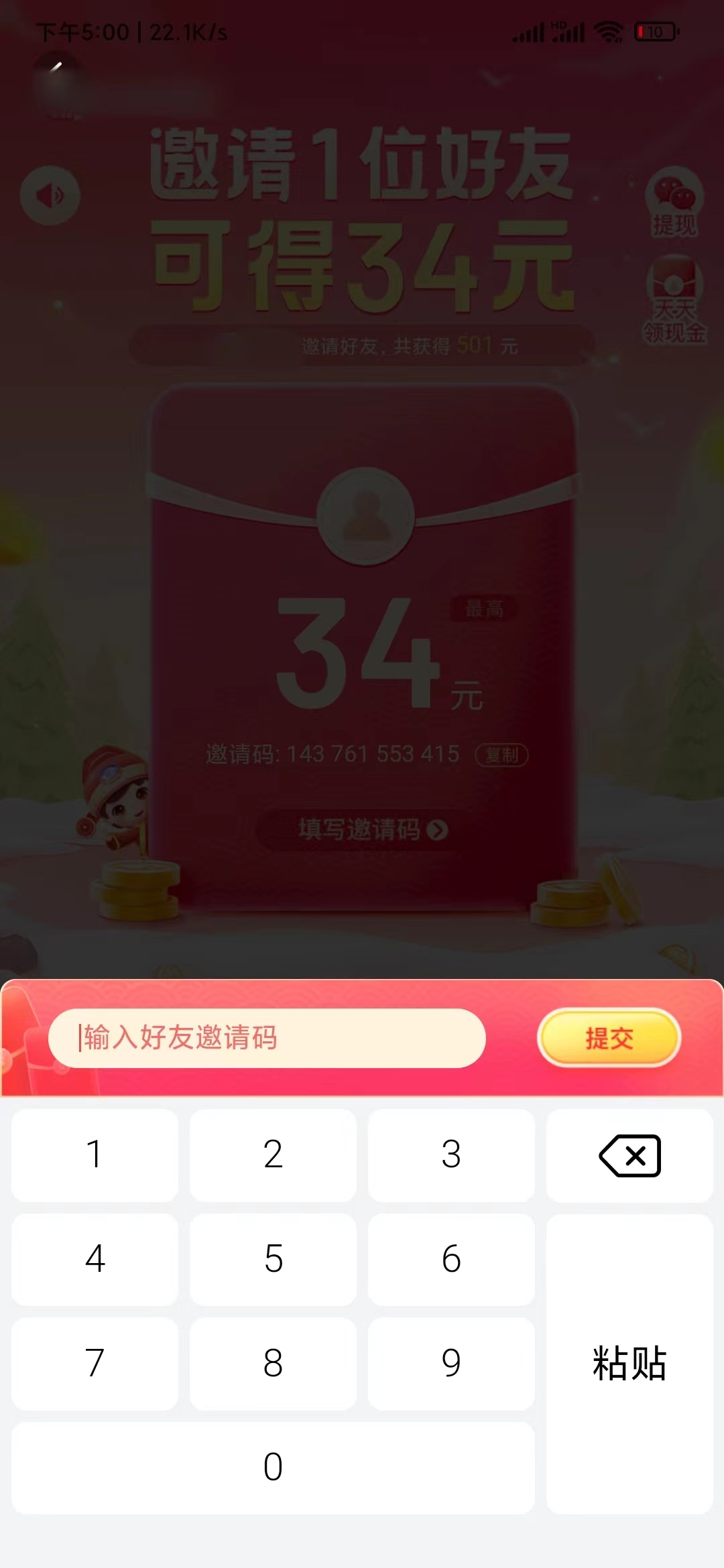Screen dimensions: 724x1568
Task: Tap digit 0 on the keypad
Action: click(x=272, y=1467)
